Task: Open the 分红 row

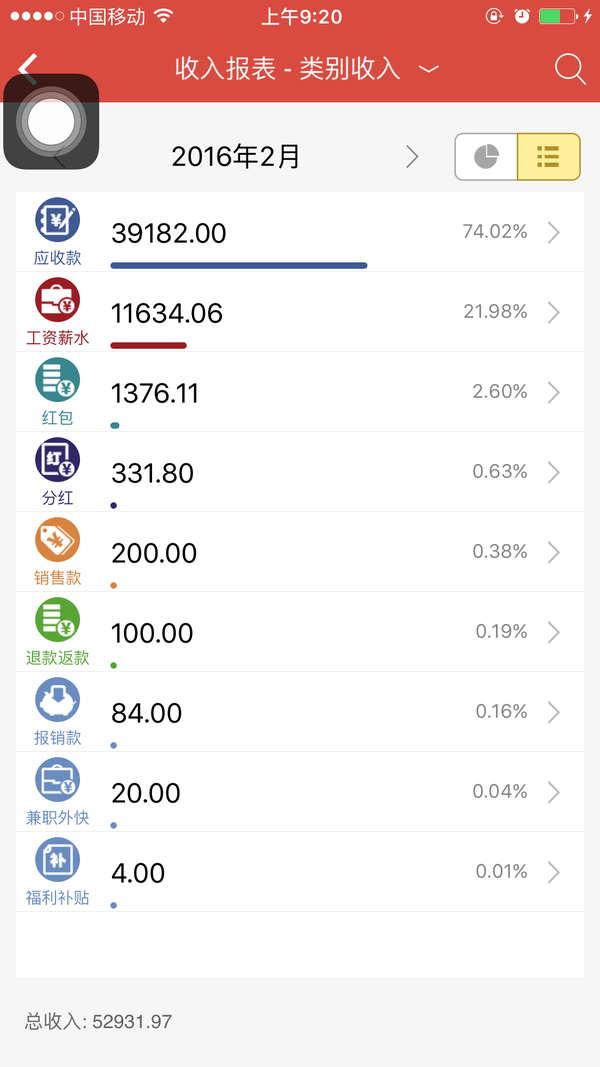Action: click(300, 472)
